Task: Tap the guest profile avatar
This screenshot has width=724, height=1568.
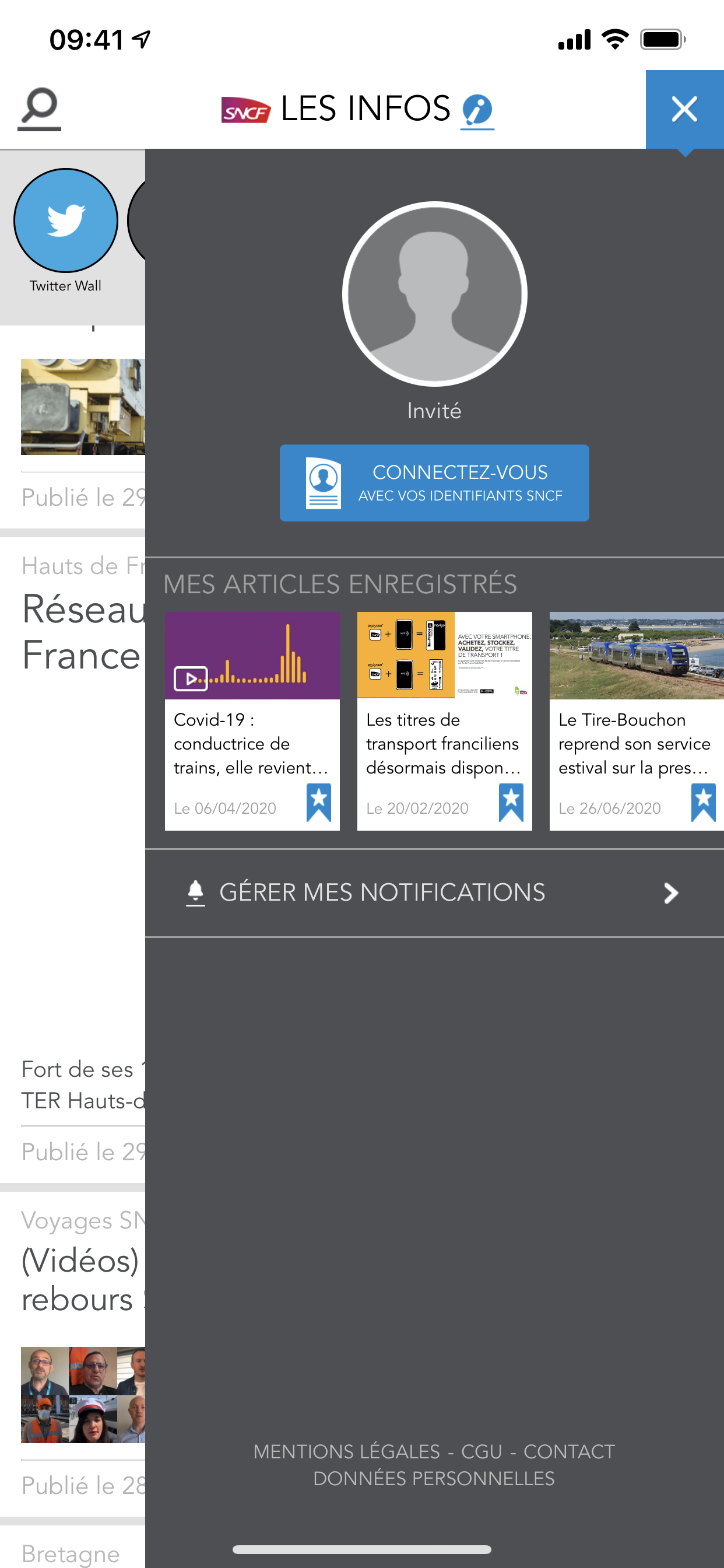Action: (434, 294)
